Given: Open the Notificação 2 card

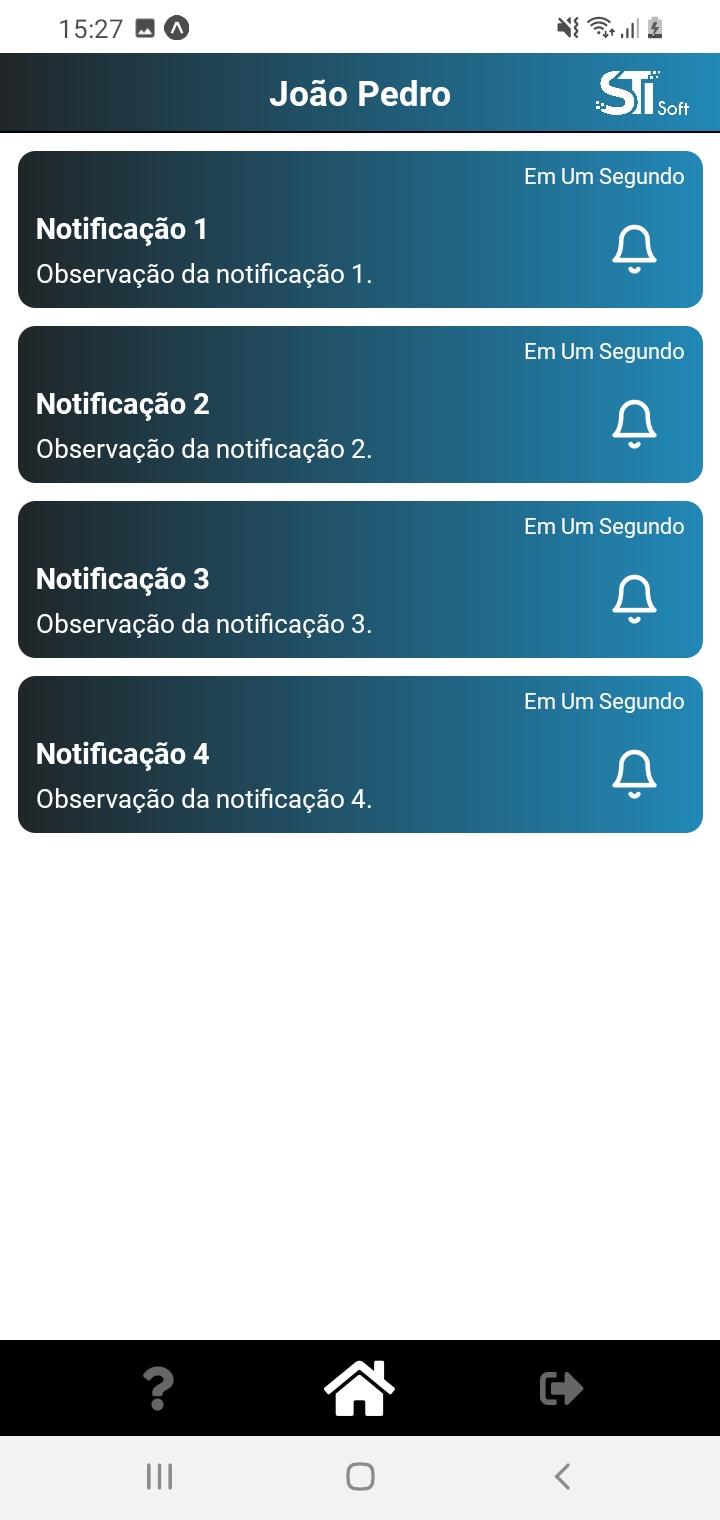Looking at the screenshot, I should (360, 404).
